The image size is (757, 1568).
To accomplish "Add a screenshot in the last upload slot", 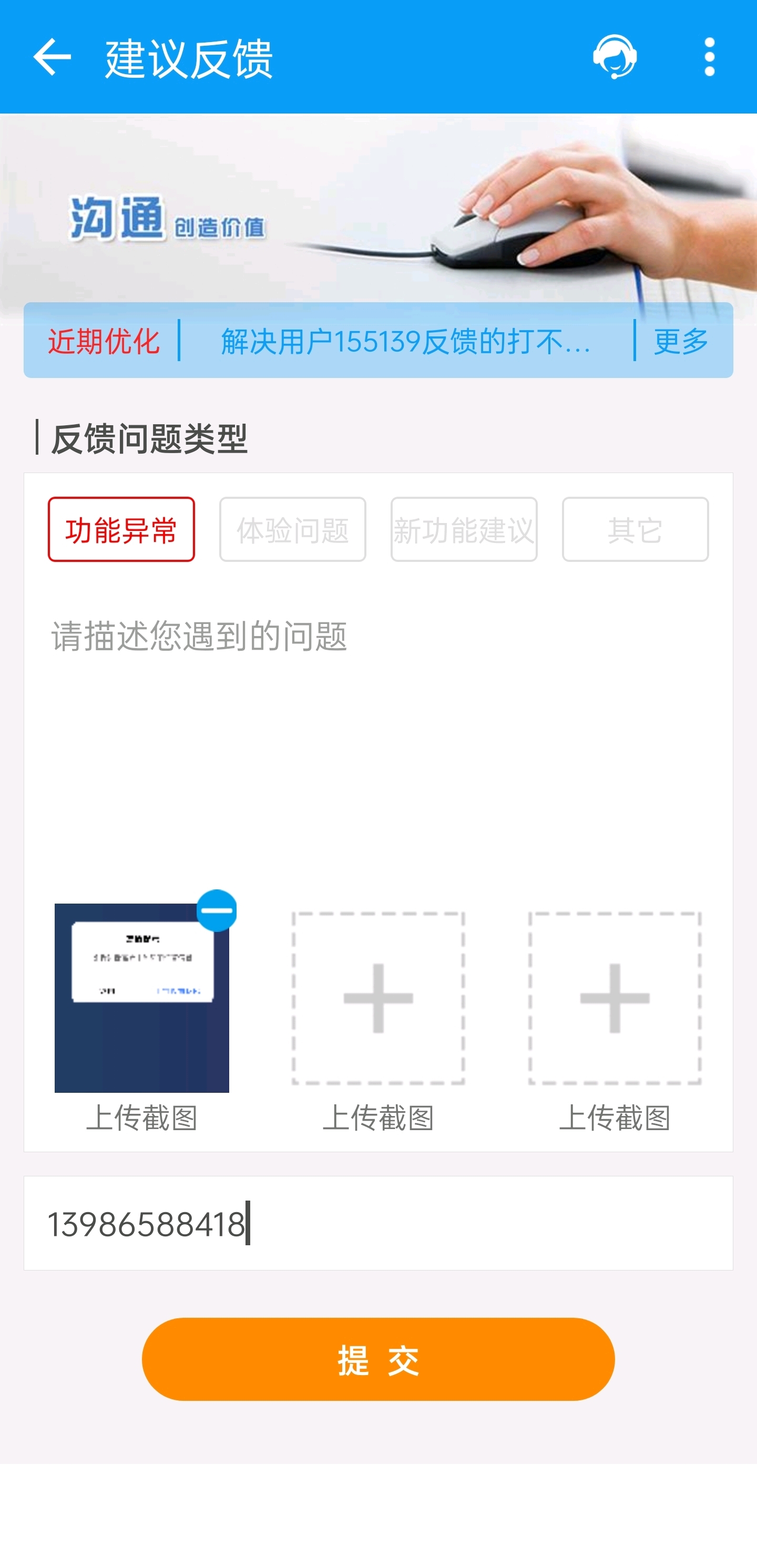I will (615, 998).
